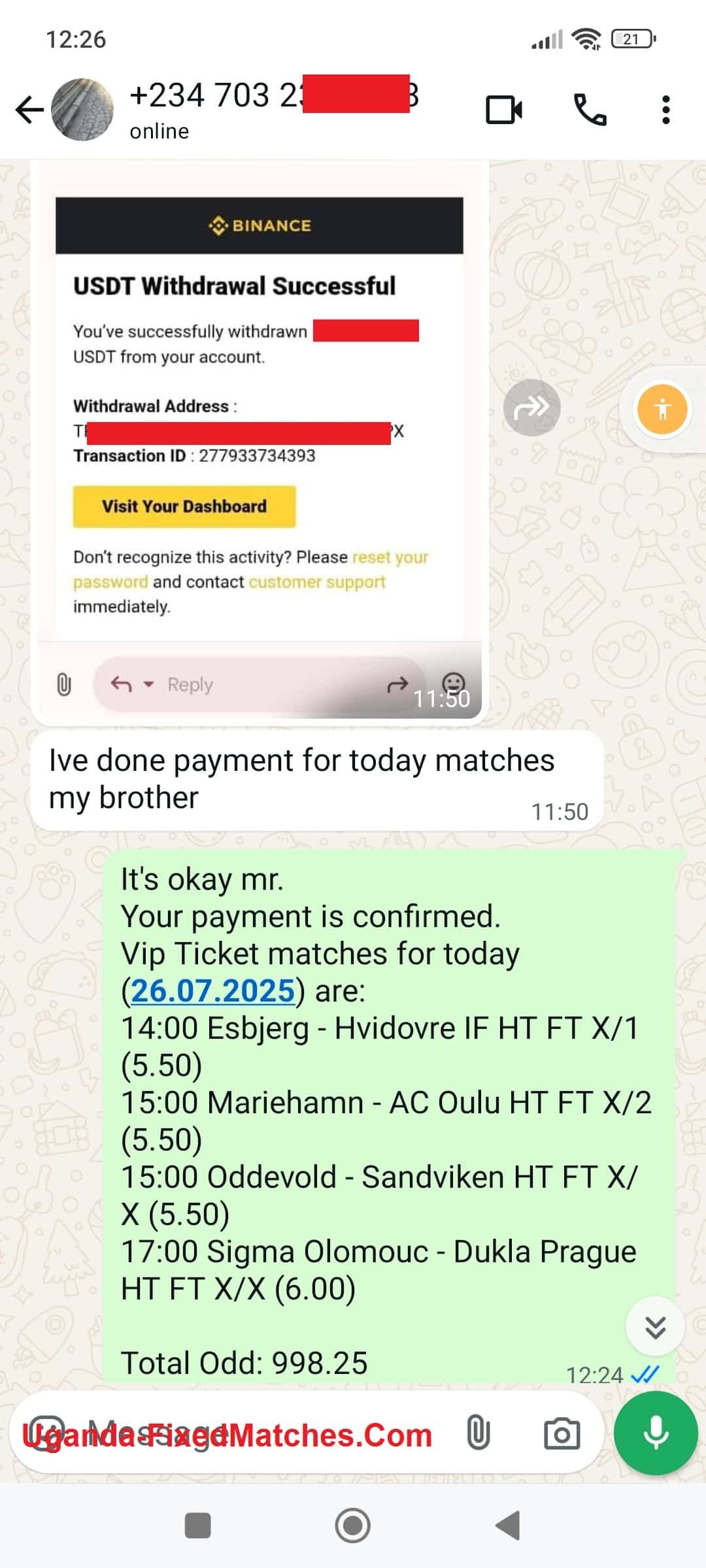The width and height of the screenshot is (706, 1568).
Task: Focus the message input field
Action: click(261, 1434)
